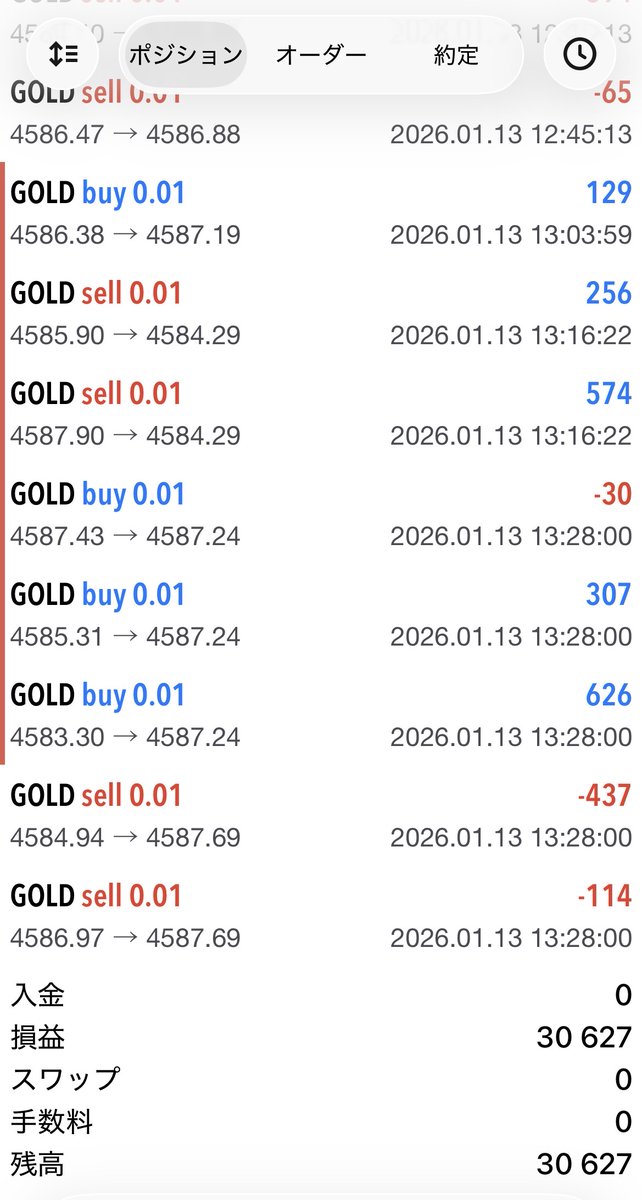Expand the GOLD buy trade with profit 129

point(321,213)
